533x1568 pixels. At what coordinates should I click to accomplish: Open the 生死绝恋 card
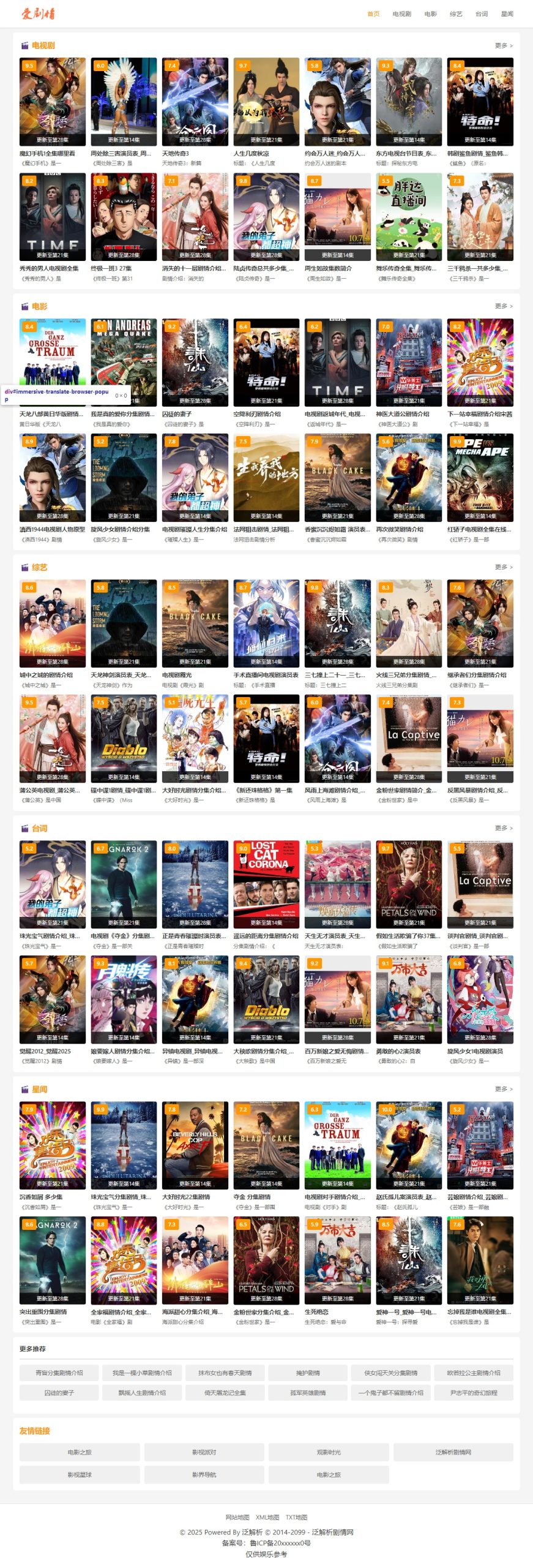(337, 1260)
